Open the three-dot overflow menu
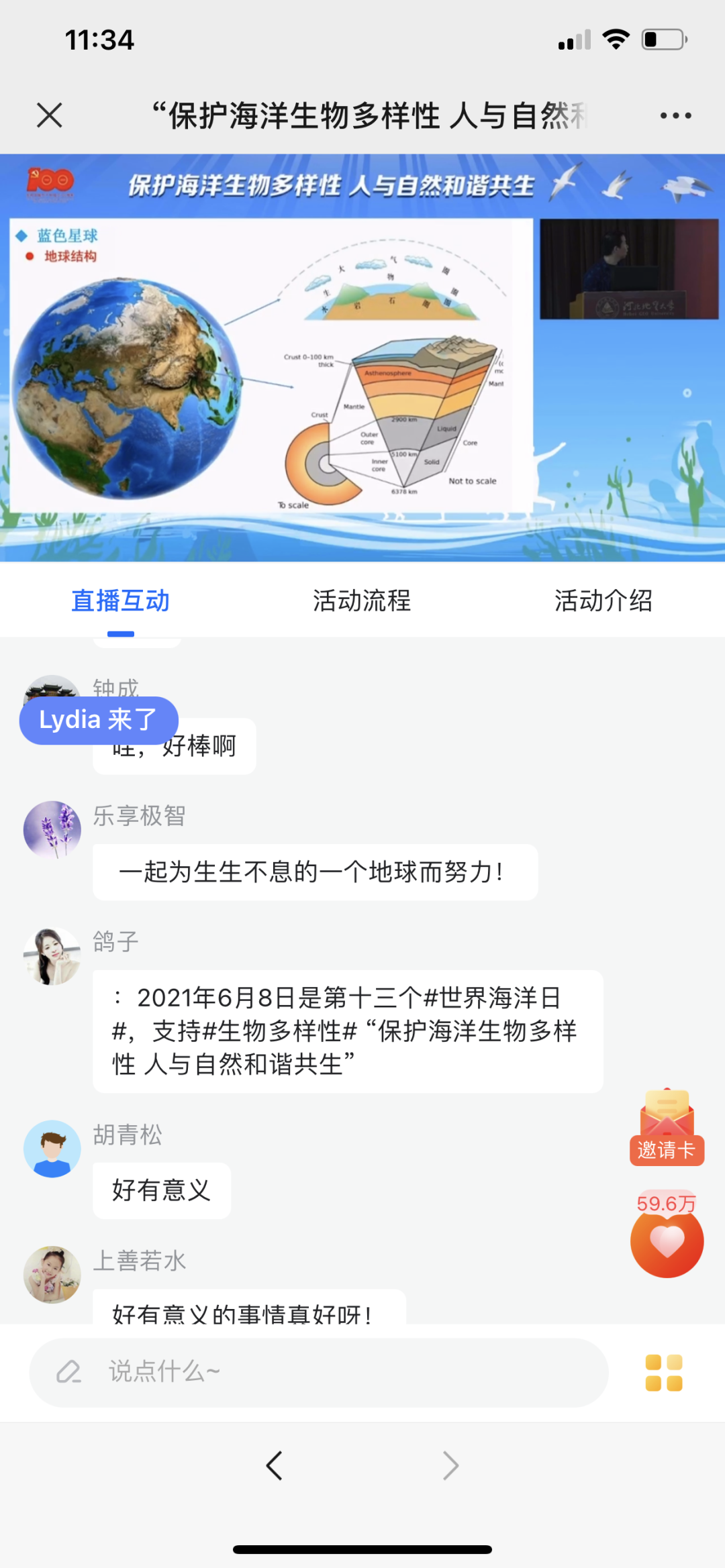725x1568 pixels. (675, 115)
